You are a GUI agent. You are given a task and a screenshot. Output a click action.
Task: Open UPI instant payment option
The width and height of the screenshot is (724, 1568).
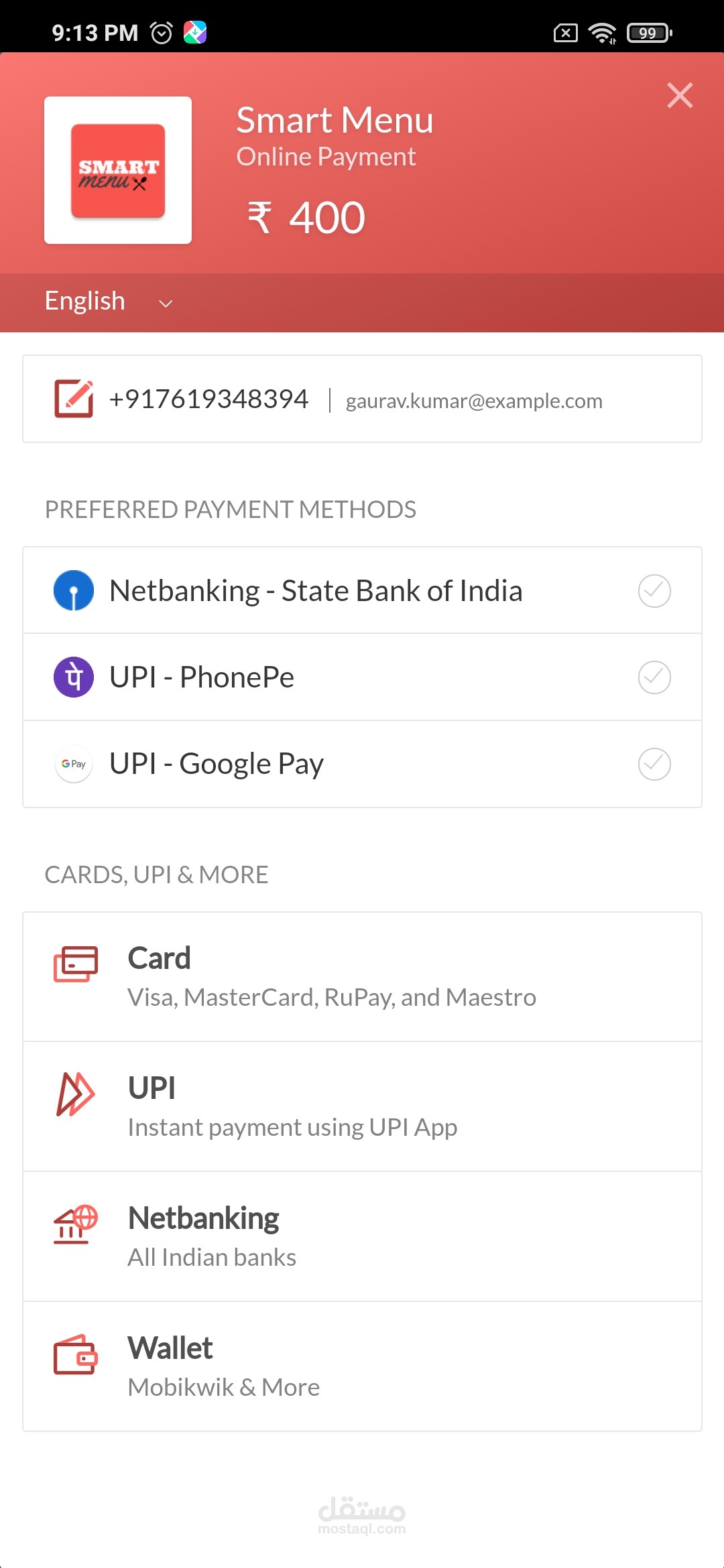coord(362,1106)
